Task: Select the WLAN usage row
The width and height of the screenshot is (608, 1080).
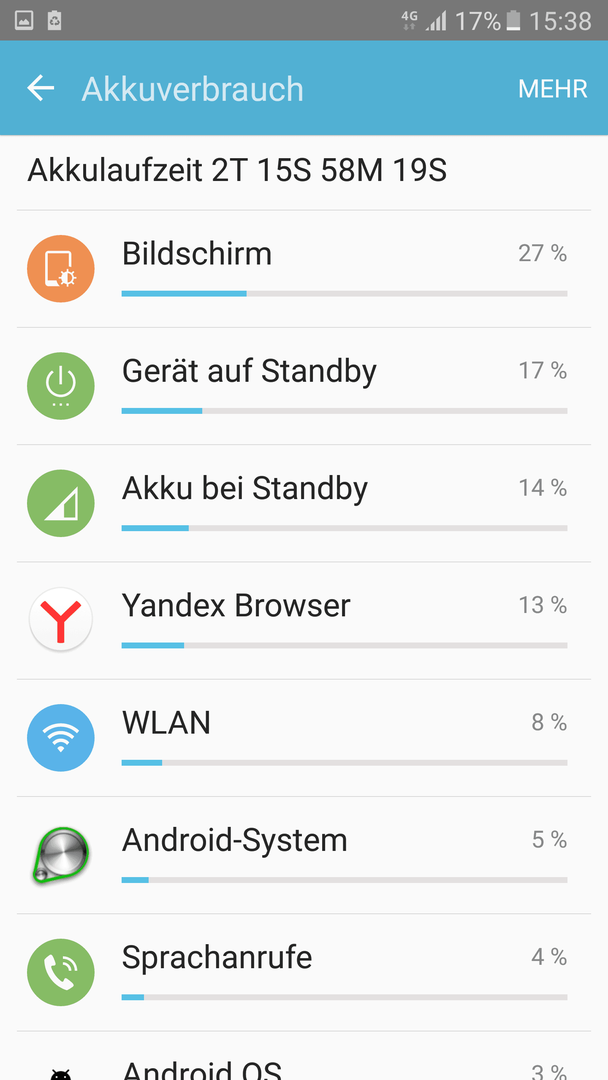Action: tap(304, 738)
